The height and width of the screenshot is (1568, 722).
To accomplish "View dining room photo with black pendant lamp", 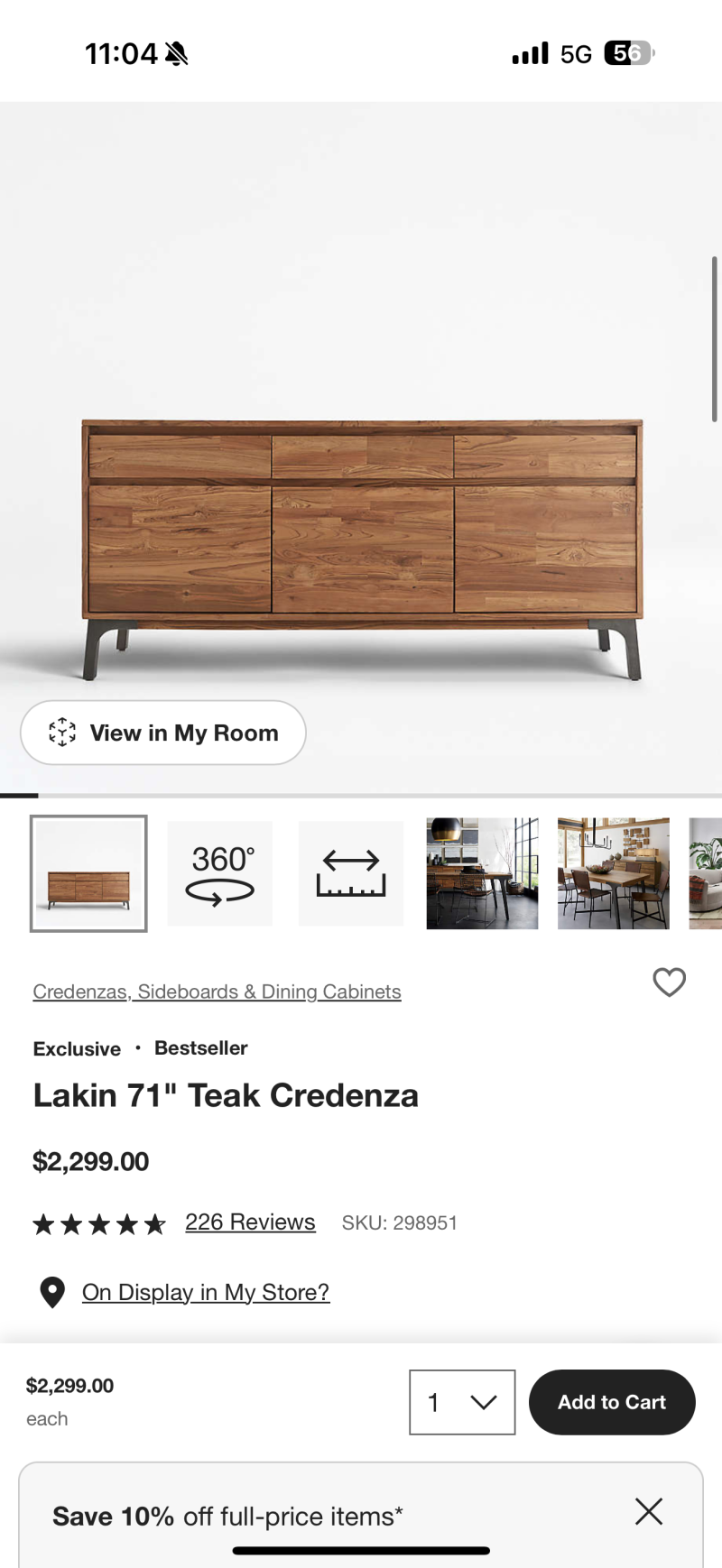I will 482,873.
